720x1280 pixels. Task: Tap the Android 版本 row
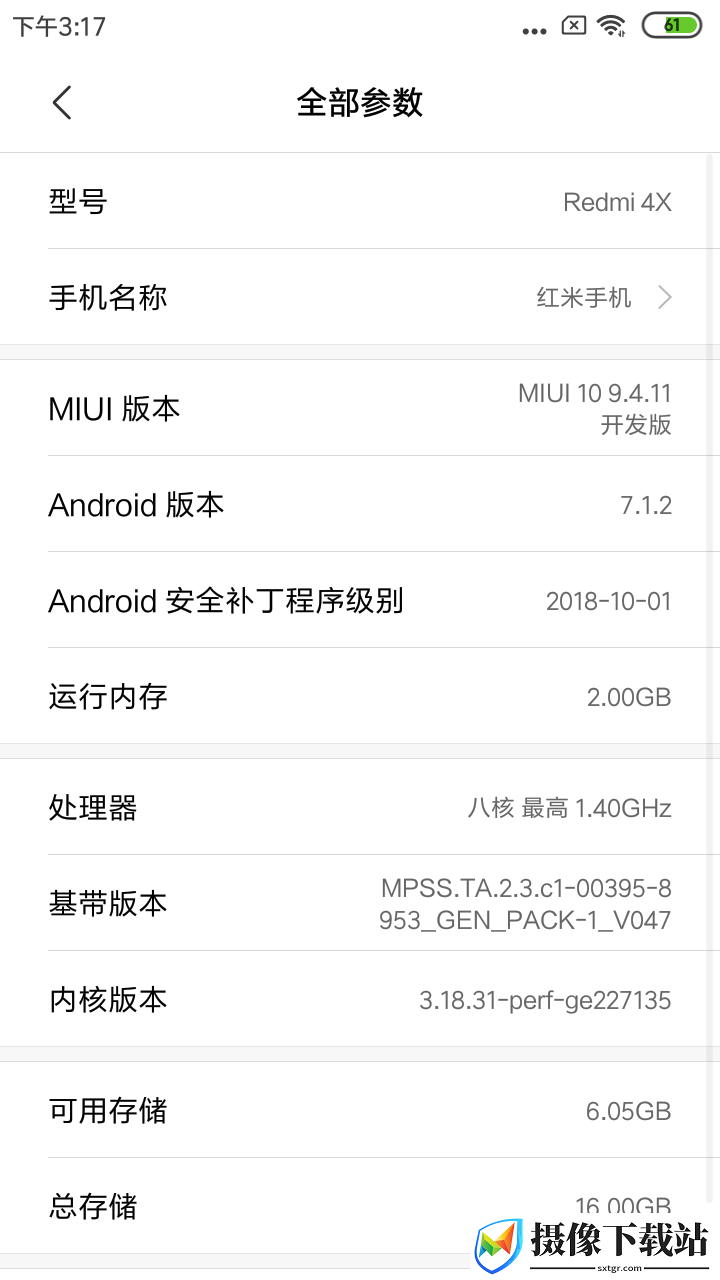tap(360, 504)
